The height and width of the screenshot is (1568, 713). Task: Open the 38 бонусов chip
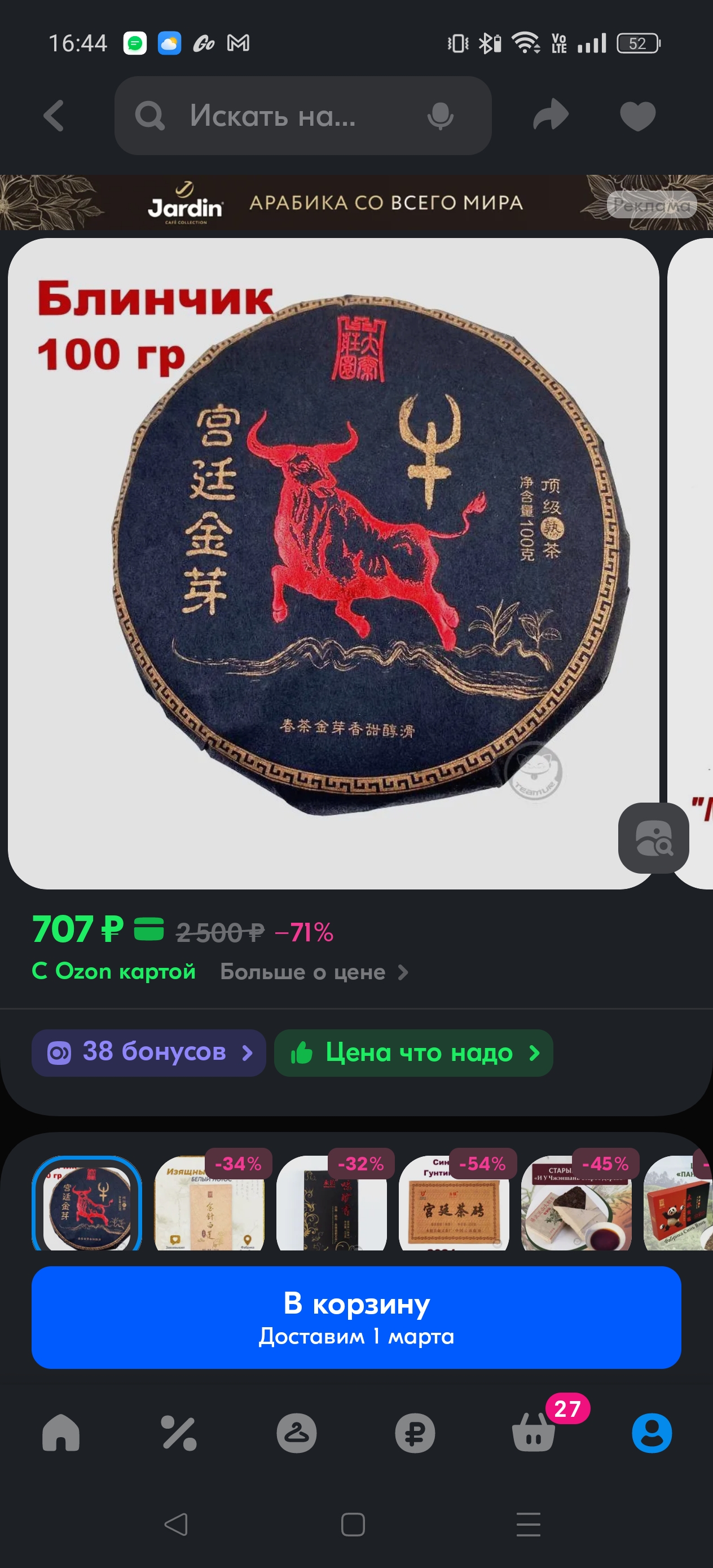pos(148,1052)
